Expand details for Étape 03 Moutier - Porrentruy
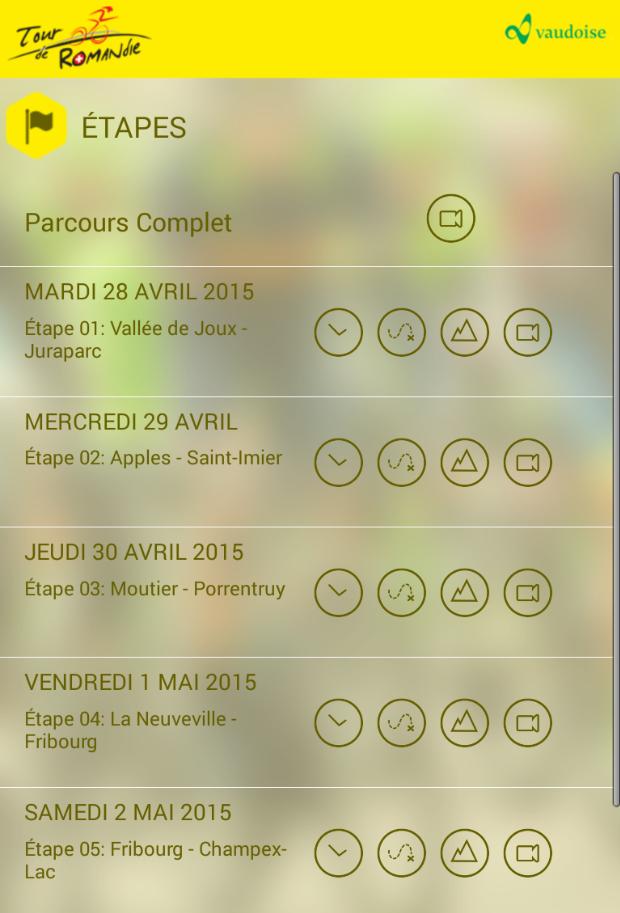This screenshot has height=913, width=620. coord(338,593)
